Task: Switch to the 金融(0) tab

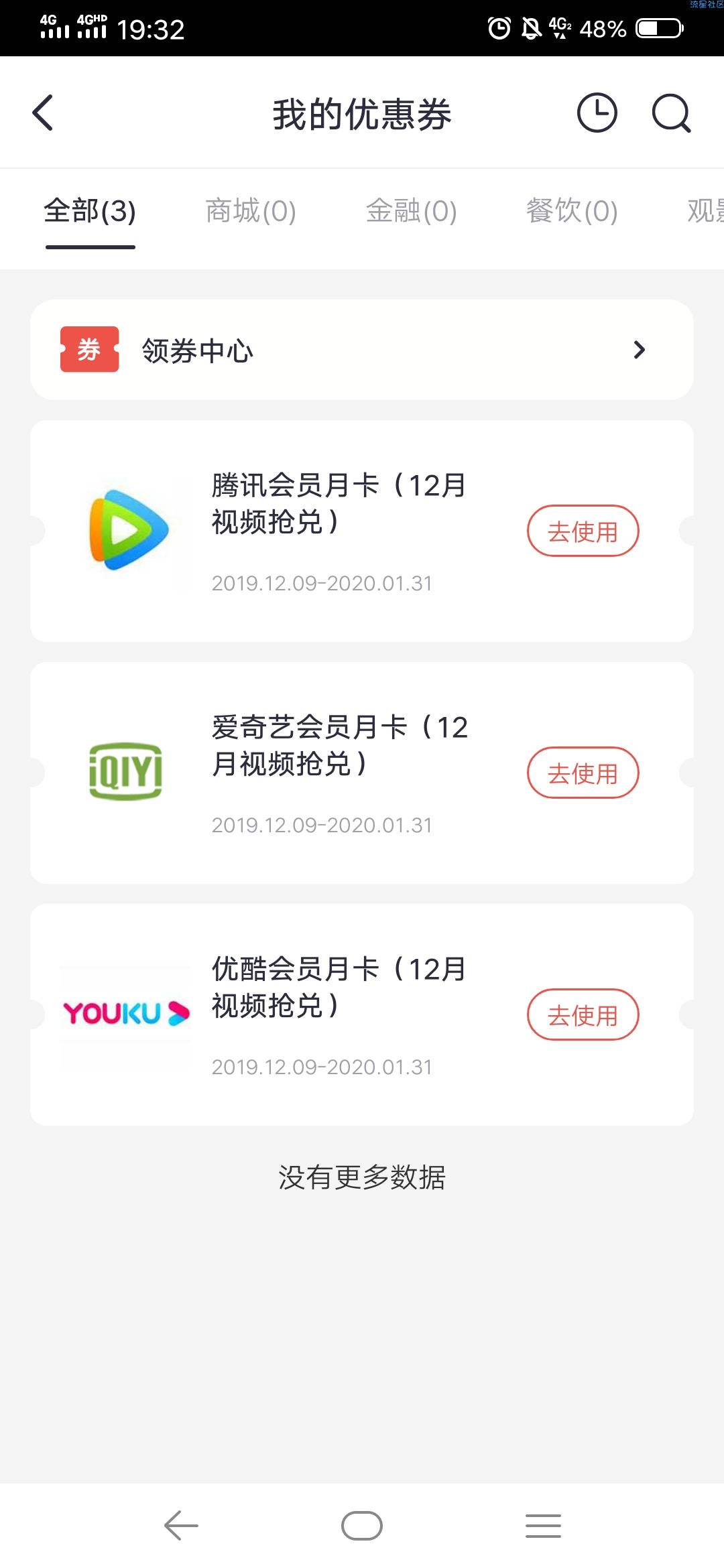Action: 412,211
